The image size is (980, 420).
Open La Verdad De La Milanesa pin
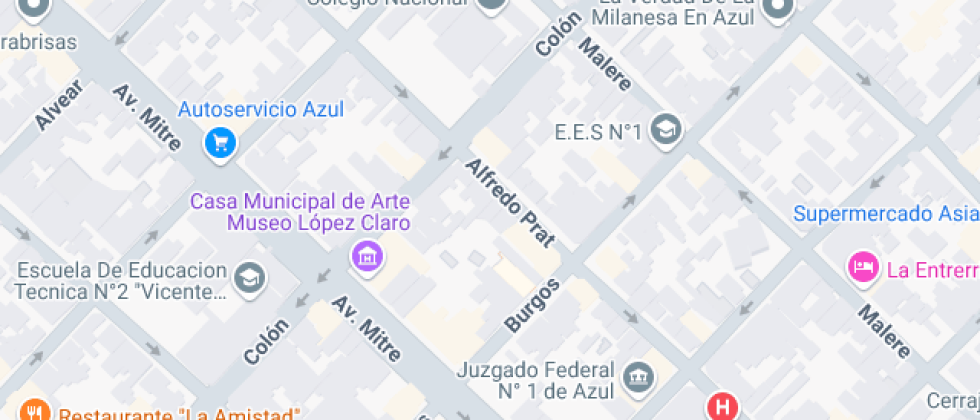[x=777, y=8]
